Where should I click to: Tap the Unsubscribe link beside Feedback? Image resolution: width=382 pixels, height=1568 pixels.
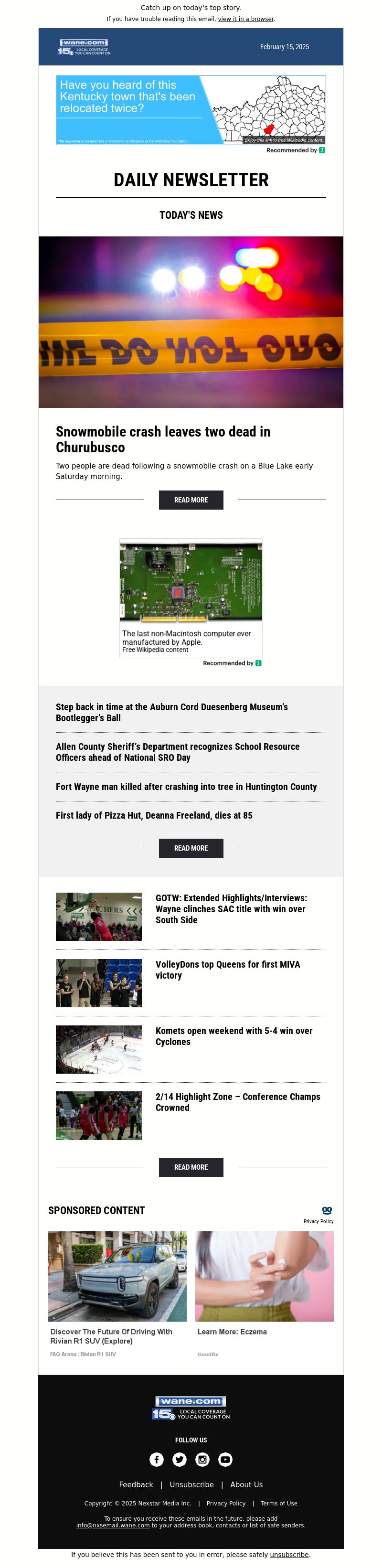[191, 1484]
